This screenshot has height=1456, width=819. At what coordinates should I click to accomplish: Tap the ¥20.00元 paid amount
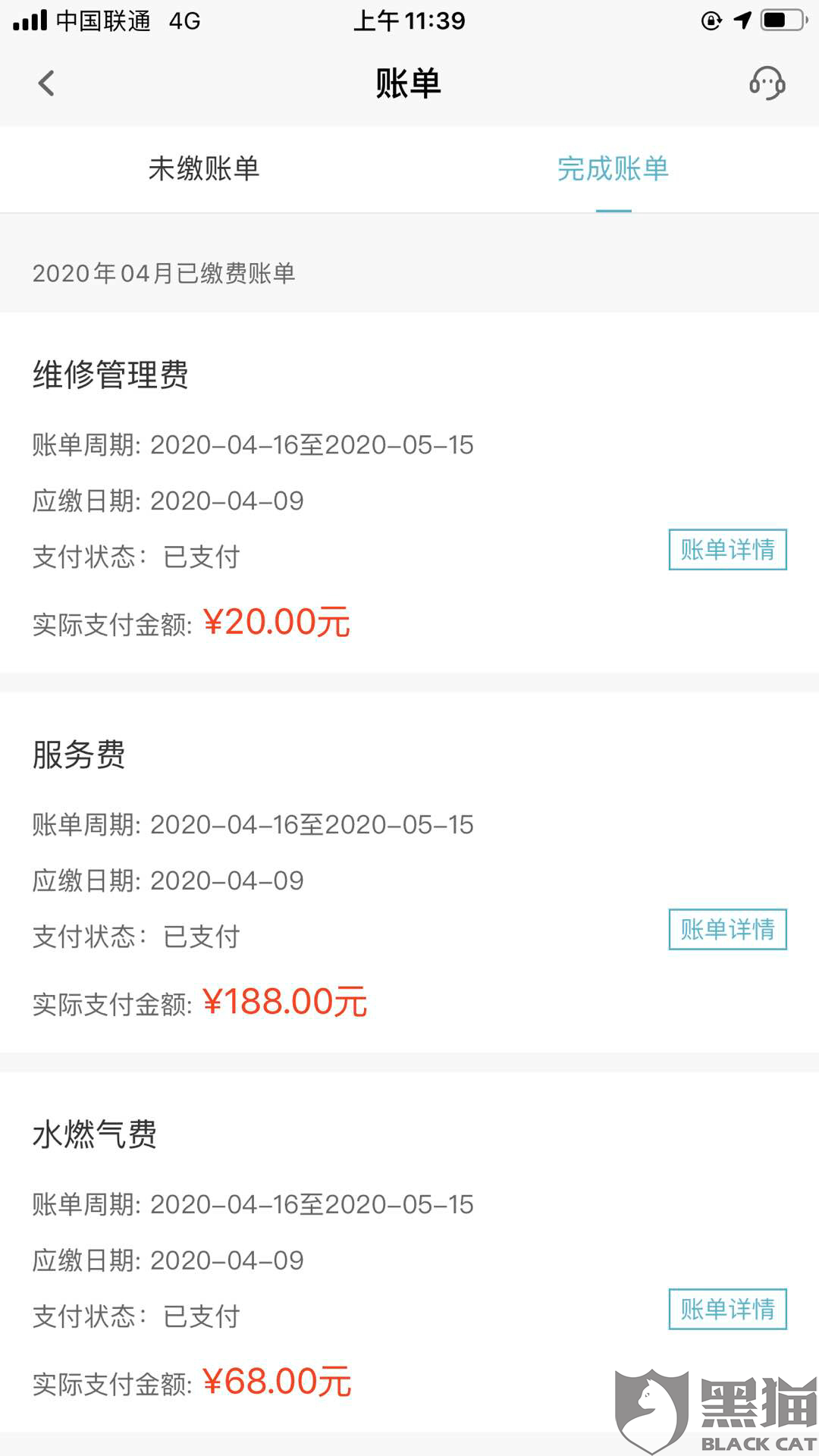click(x=277, y=622)
